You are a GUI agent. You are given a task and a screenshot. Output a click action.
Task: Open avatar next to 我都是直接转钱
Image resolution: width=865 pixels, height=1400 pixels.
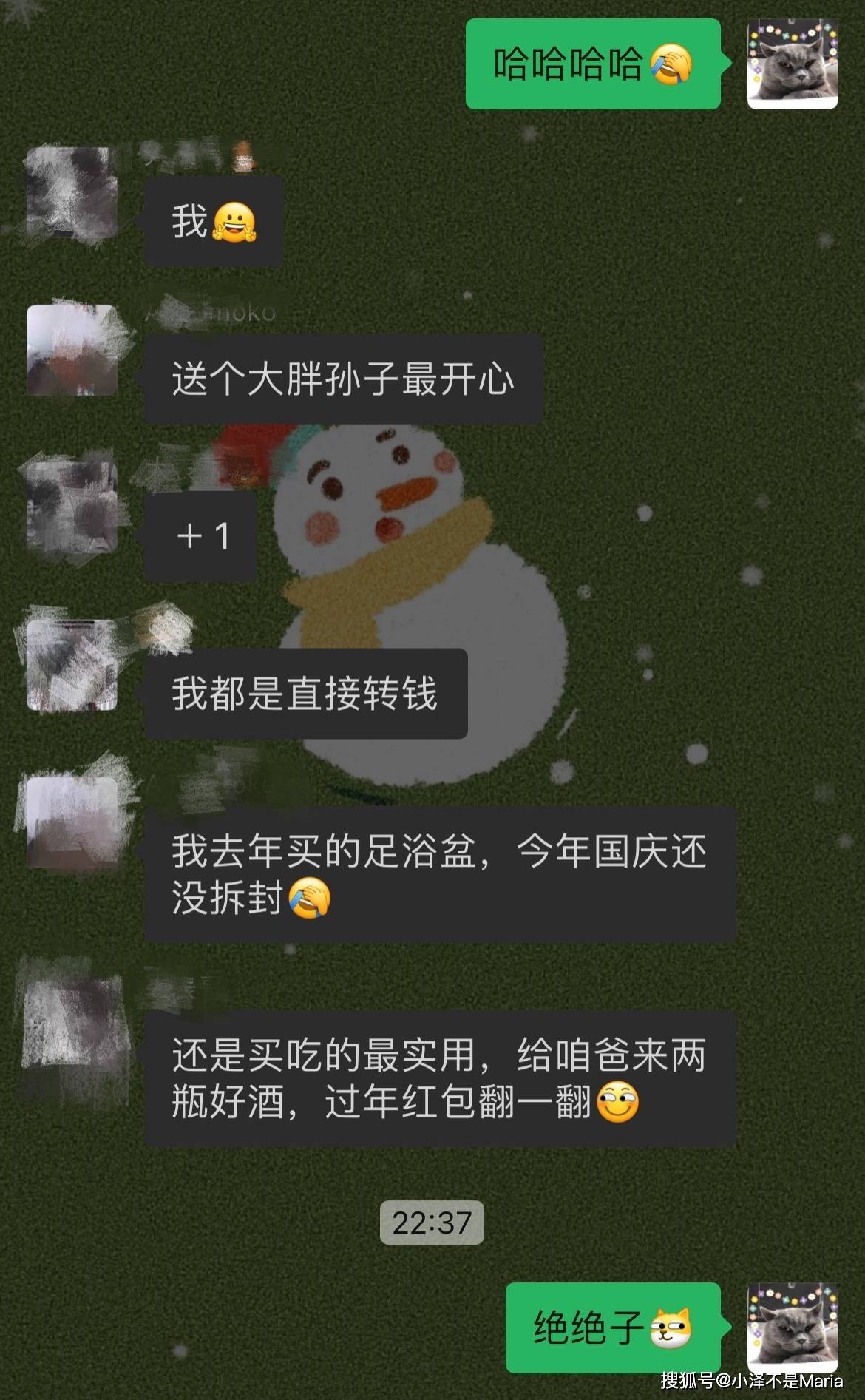pos(72,665)
